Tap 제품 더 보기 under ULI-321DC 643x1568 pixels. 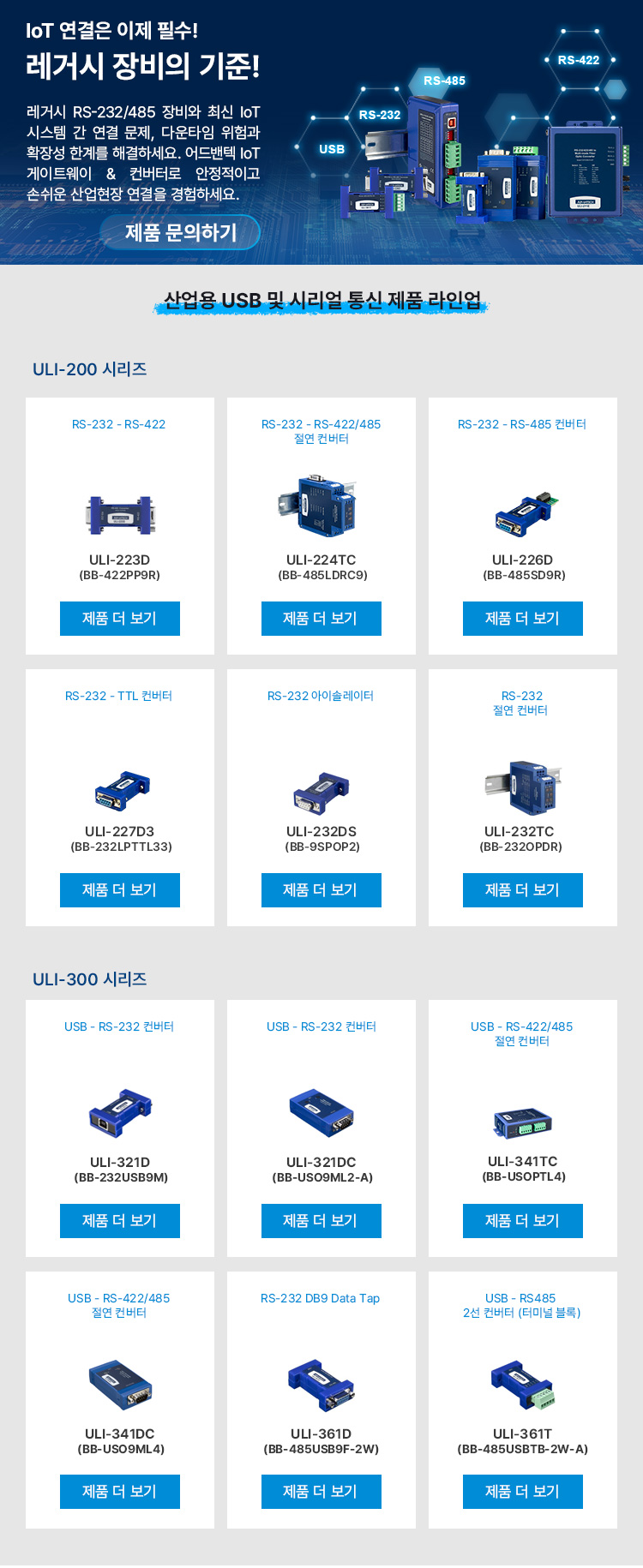click(321, 1221)
